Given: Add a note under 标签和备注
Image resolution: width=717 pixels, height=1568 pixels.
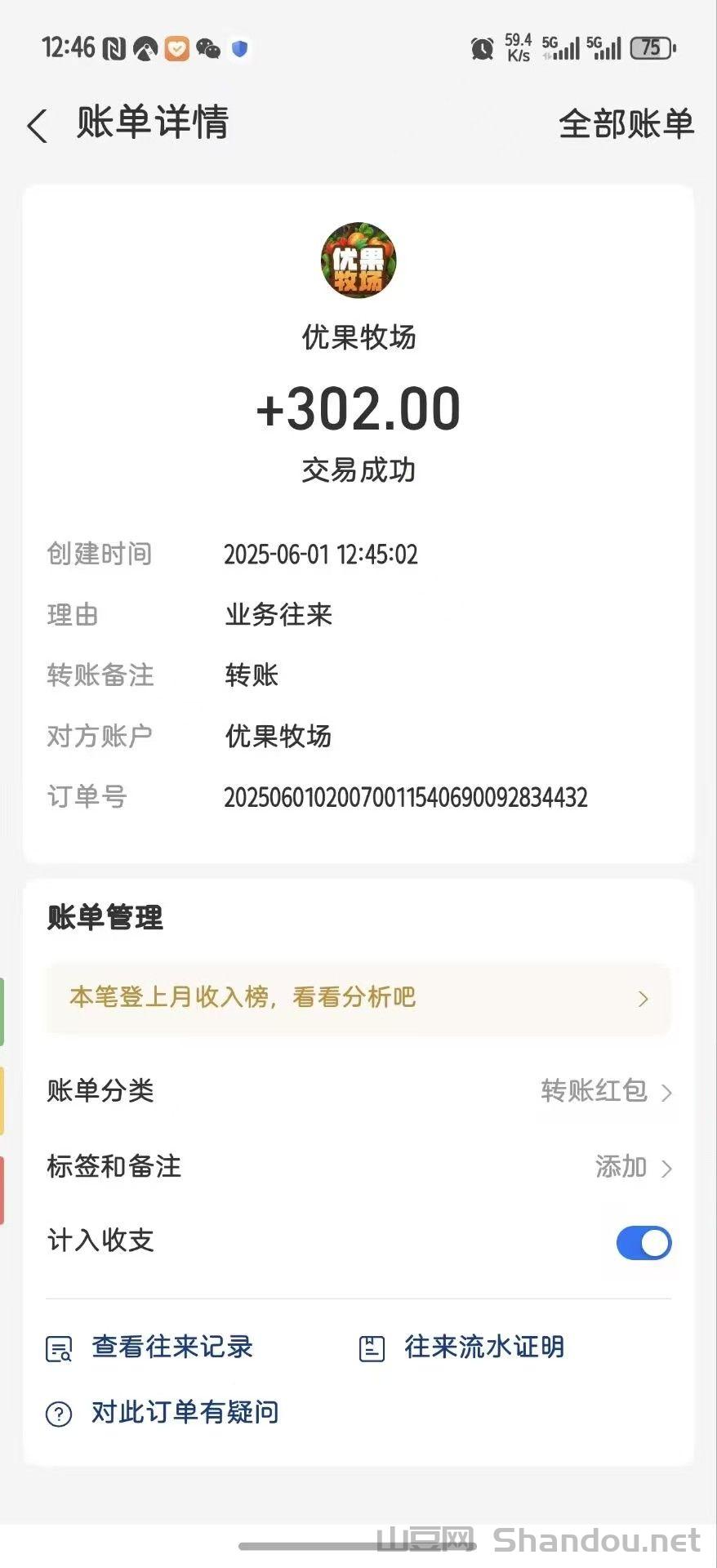Looking at the screenshot, I should pyautogui.click(x=632, y=1167).
